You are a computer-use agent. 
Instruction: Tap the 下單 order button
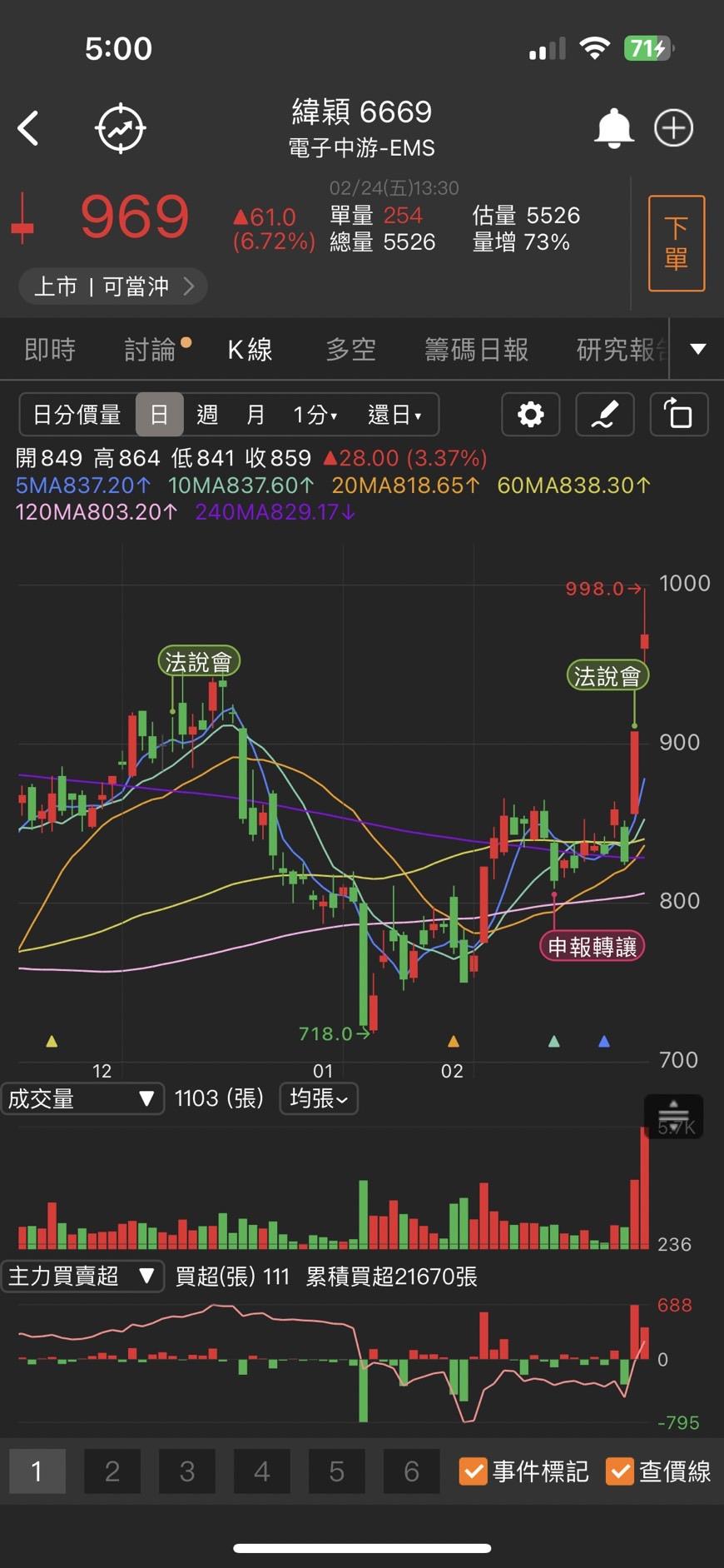pyautogui.click(x=677, y=242)
